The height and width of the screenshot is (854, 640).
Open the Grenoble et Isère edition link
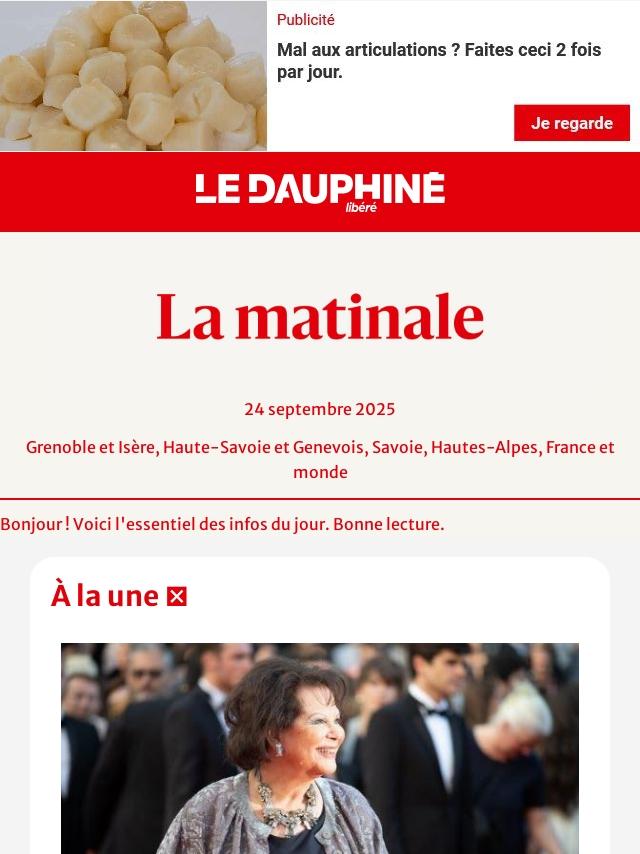click(92, 447)
